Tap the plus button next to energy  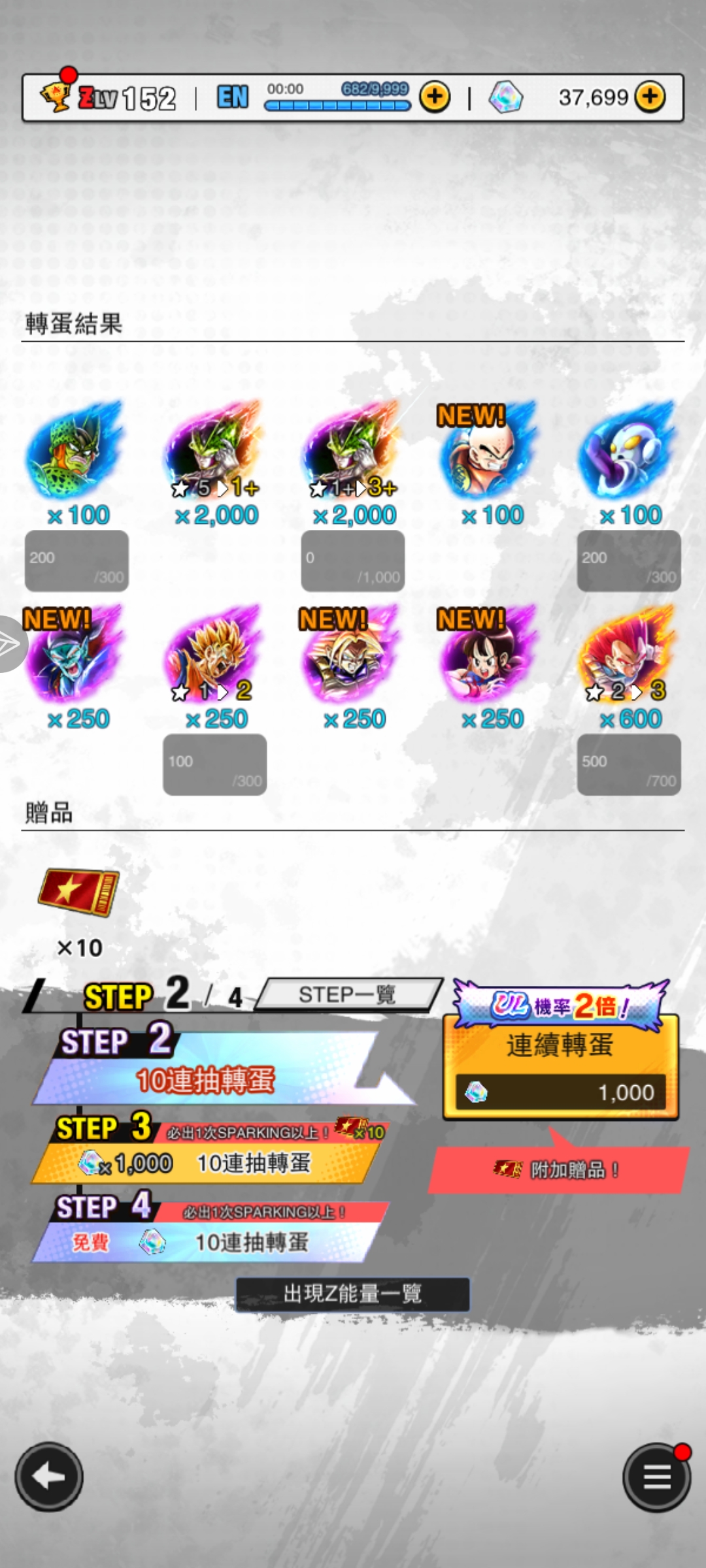coord(435,97)
